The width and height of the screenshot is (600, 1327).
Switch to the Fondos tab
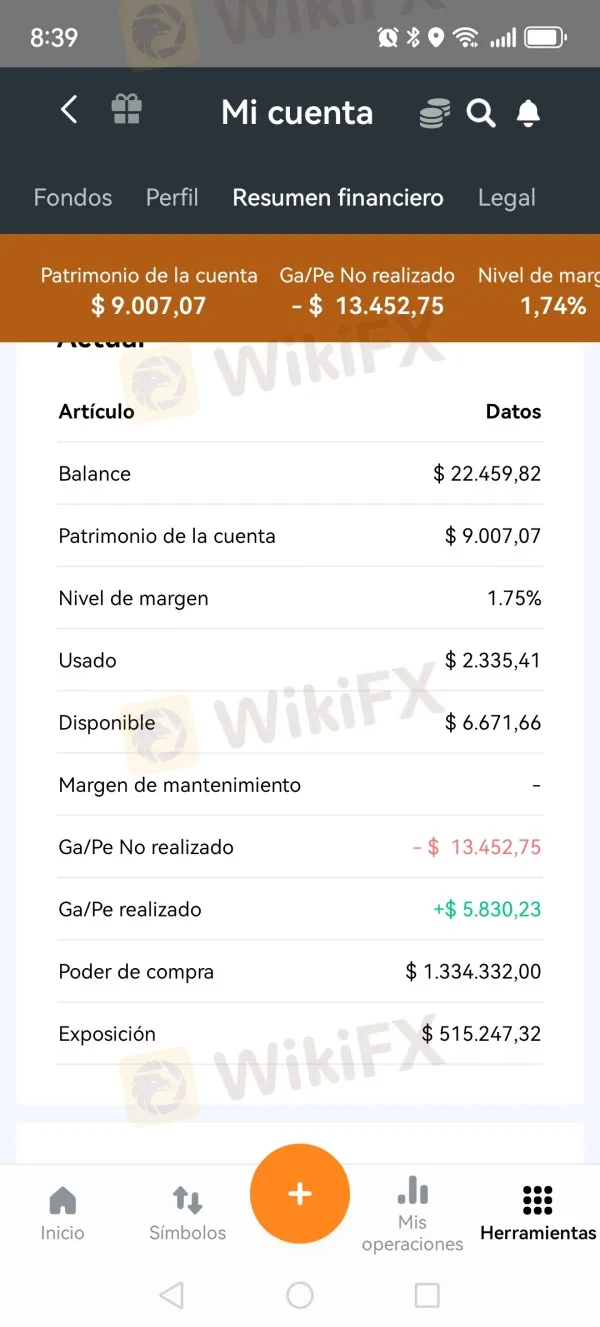(x=73, y=198)
